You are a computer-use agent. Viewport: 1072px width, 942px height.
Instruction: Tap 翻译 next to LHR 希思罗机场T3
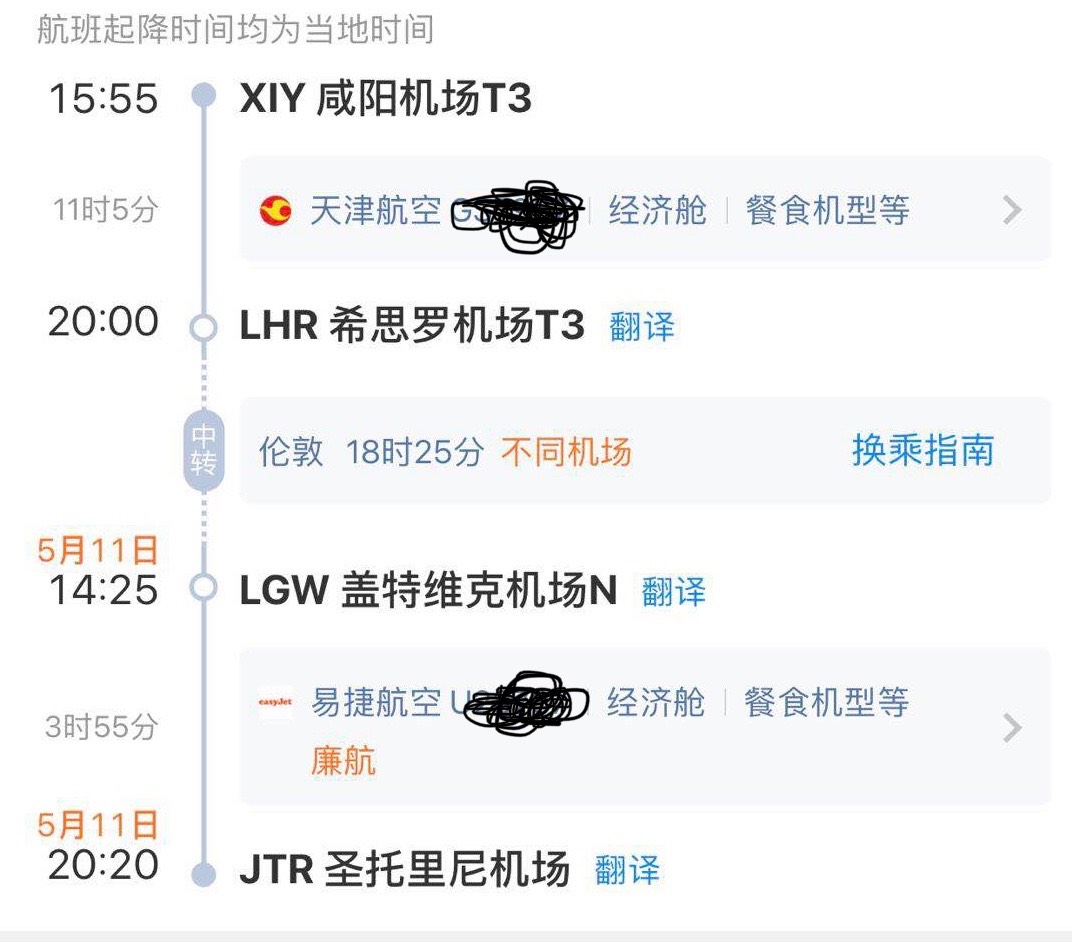click(x=642, y=327)
